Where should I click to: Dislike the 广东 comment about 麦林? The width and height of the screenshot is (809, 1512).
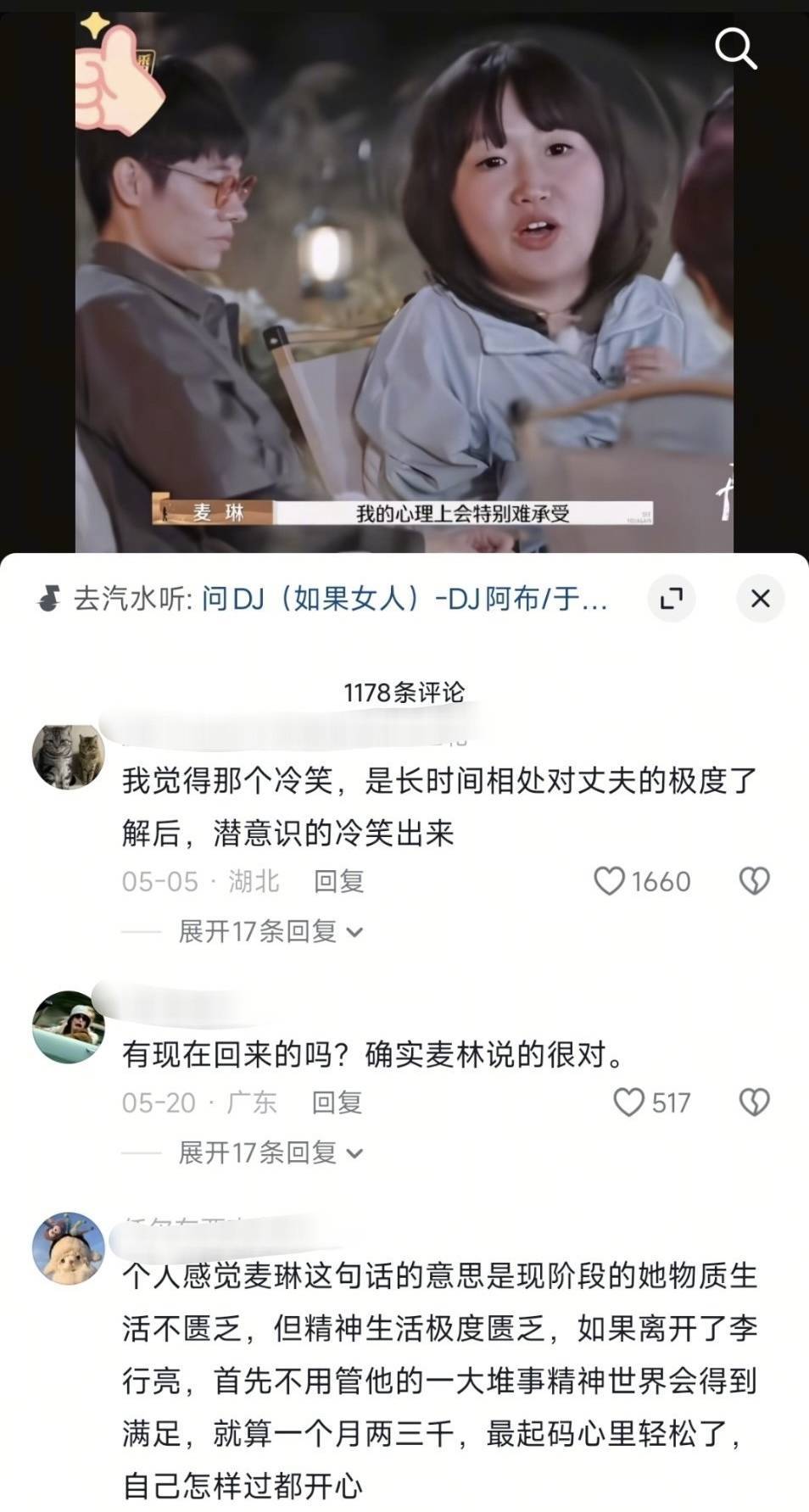(x=754, y=1102)
